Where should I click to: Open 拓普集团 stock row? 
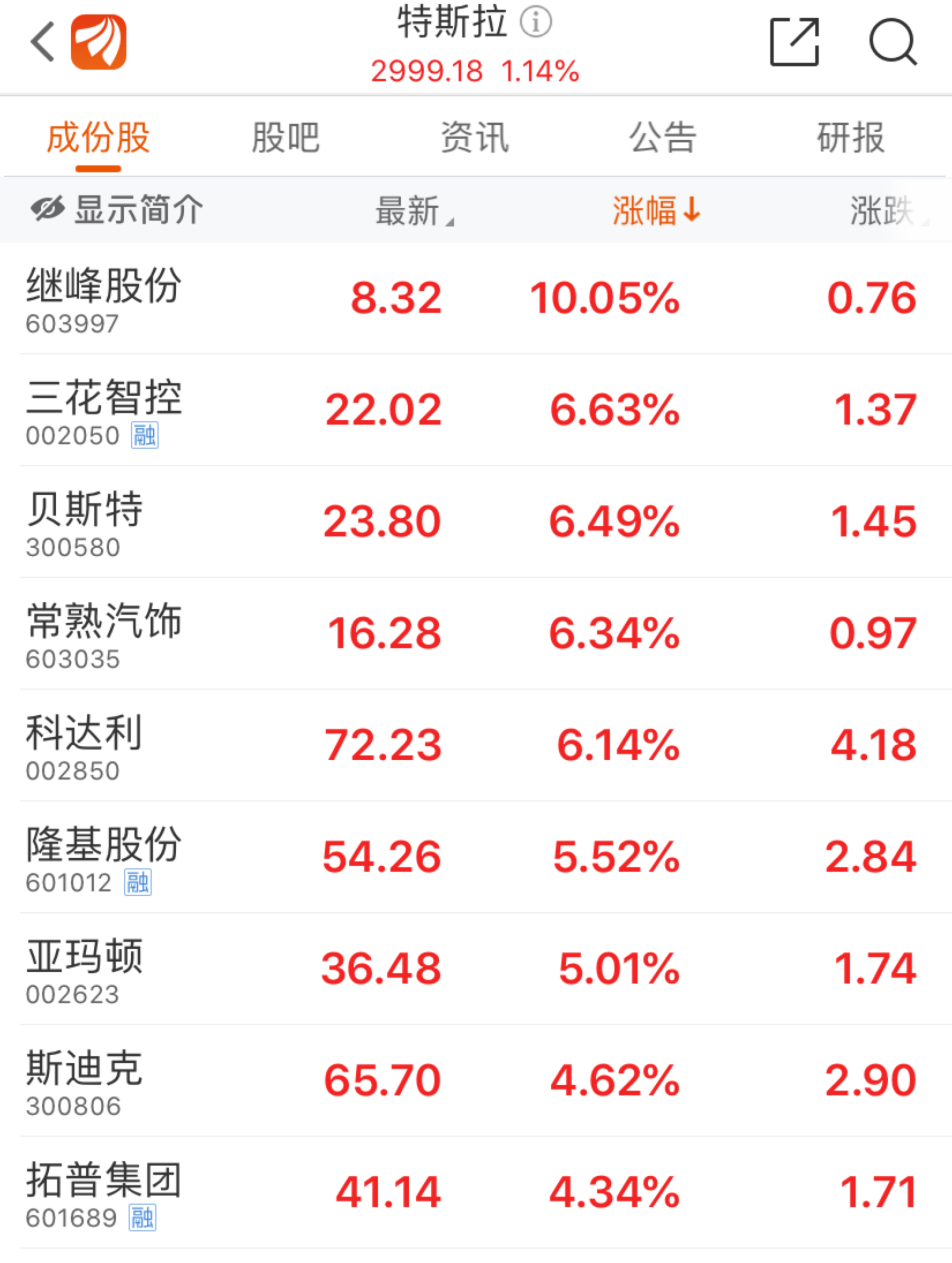[x=104, y=1192]
